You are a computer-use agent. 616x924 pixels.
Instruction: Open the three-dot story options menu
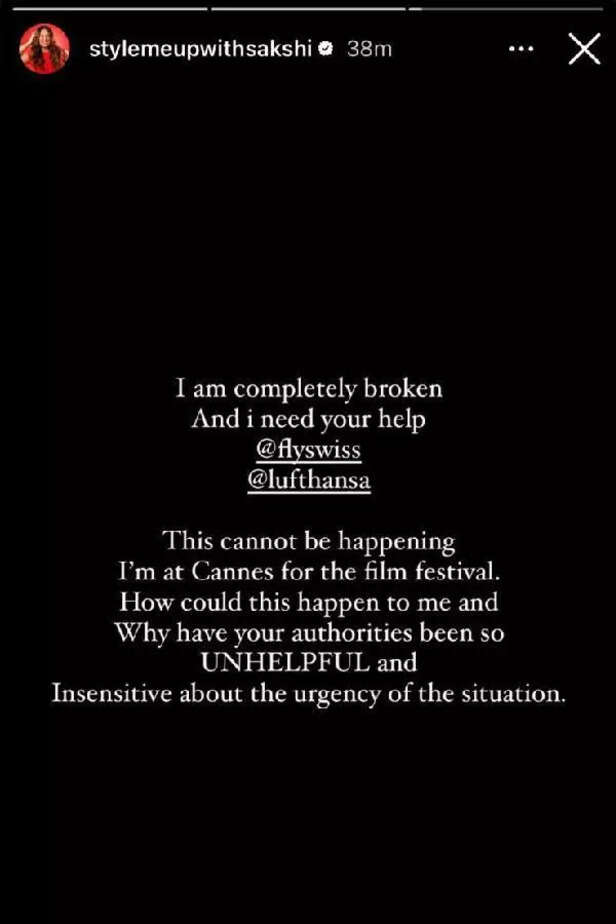[521, 49]
